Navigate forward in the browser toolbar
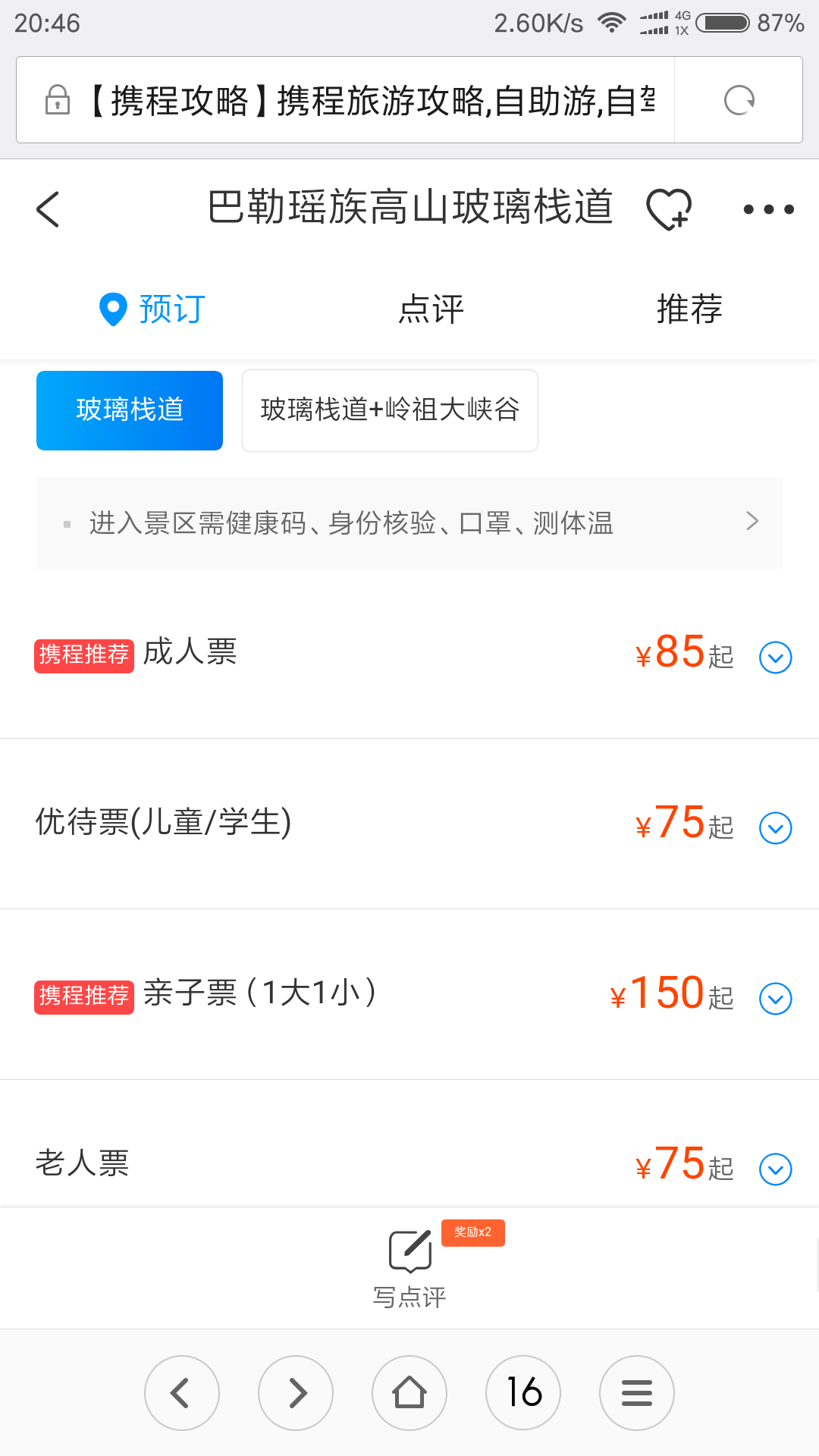819x1456 pixels. 296,1393
